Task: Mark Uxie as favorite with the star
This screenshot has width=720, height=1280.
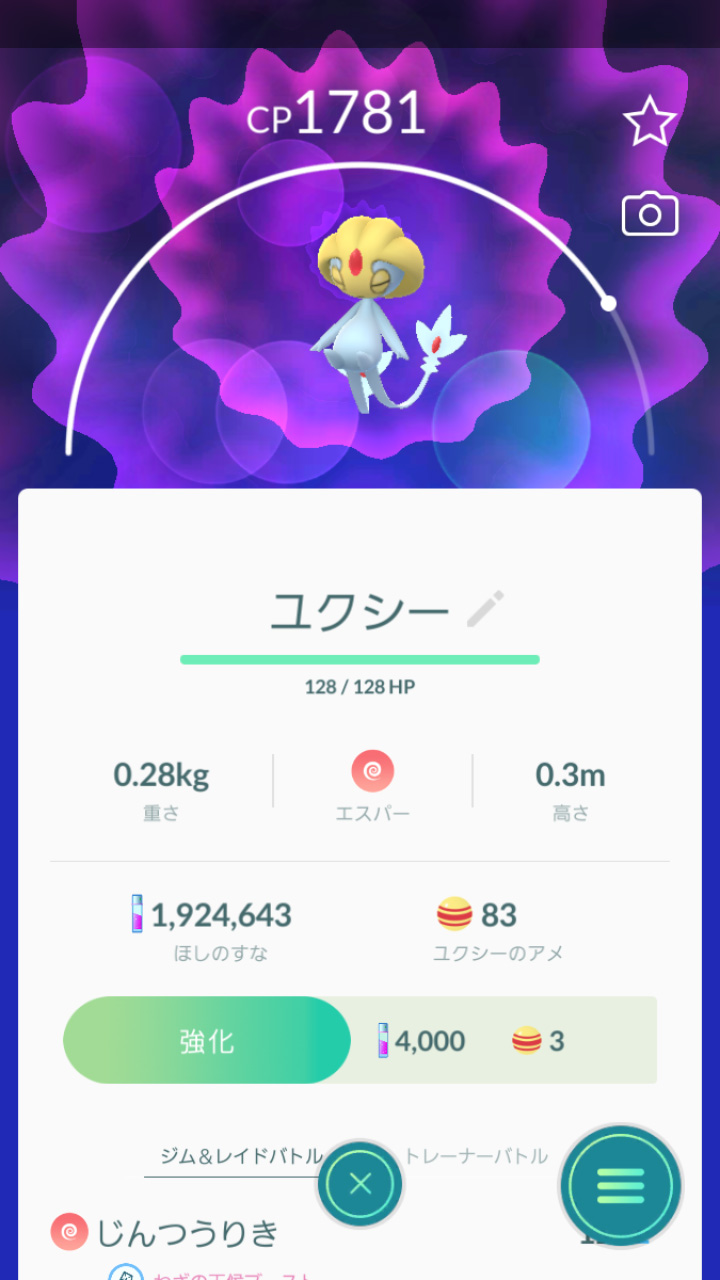Action: coord(650,122)
